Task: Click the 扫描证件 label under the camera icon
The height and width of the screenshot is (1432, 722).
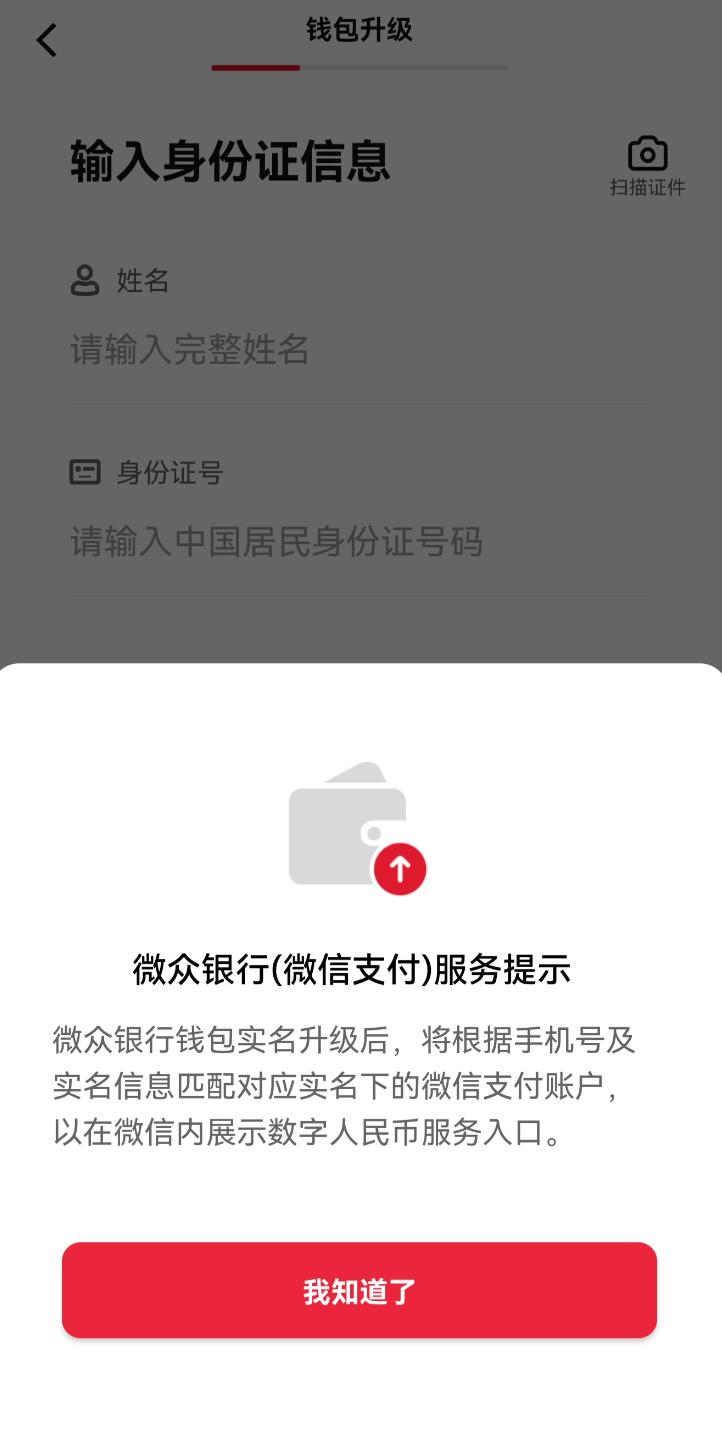Action: [x=648, y=187]
